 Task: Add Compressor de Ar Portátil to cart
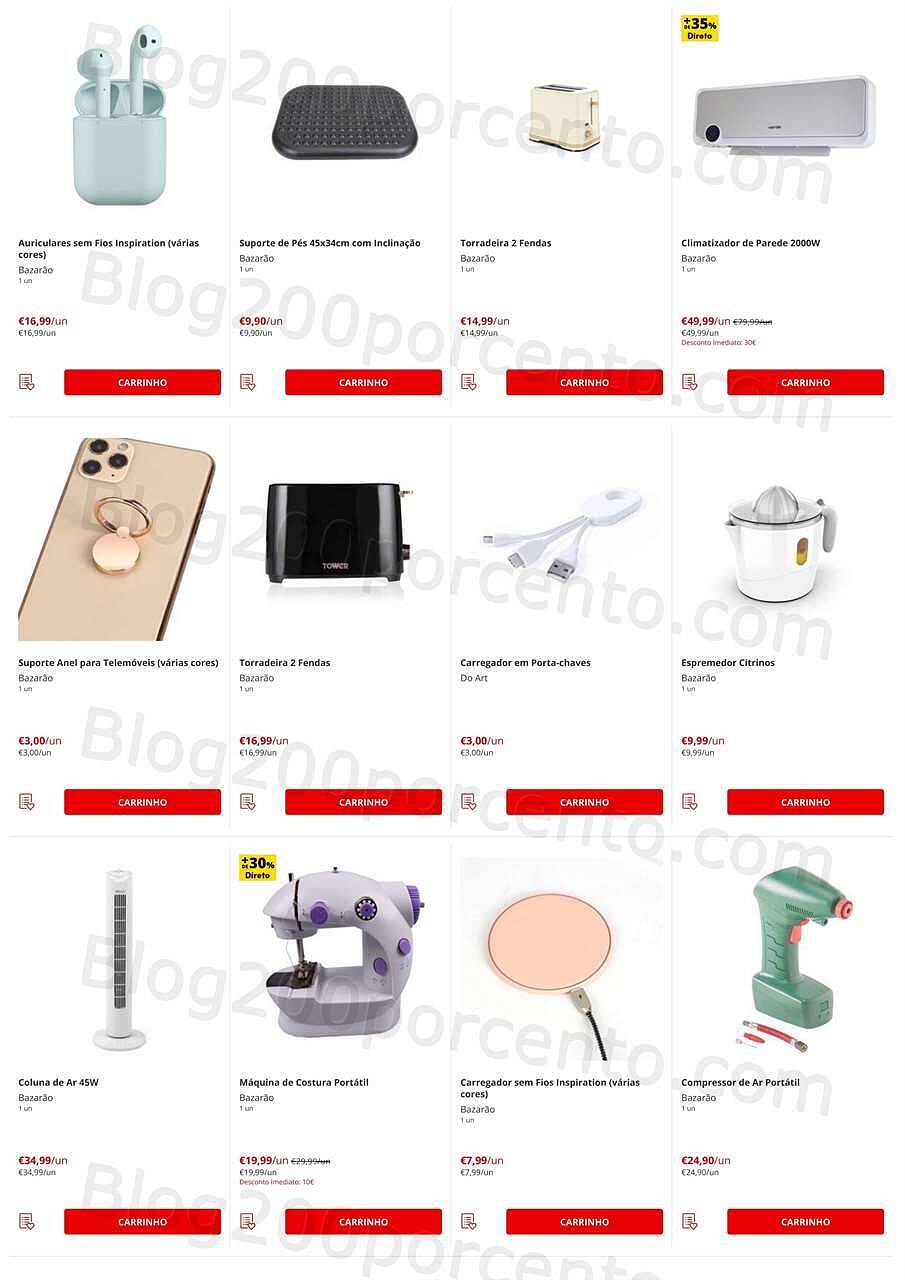click(x=805, y=1221)
